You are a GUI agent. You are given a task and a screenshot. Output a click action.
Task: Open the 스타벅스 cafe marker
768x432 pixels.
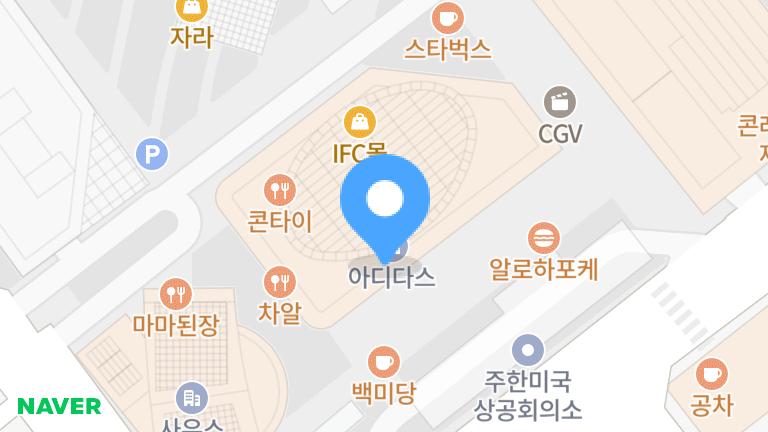pos(447,18)
